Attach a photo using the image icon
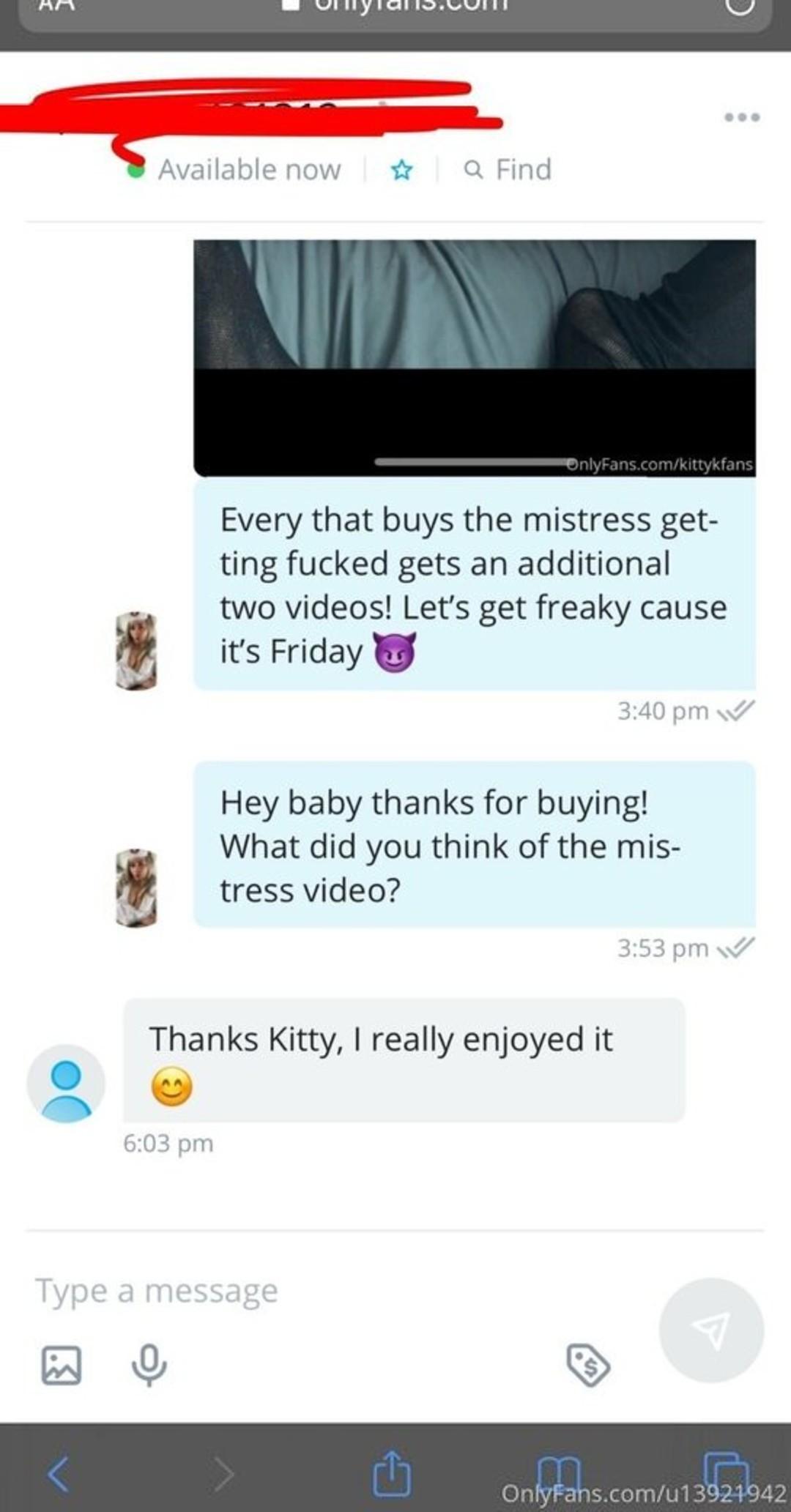The width and height of the screenshot is (791, 1512). [62, 1366]
